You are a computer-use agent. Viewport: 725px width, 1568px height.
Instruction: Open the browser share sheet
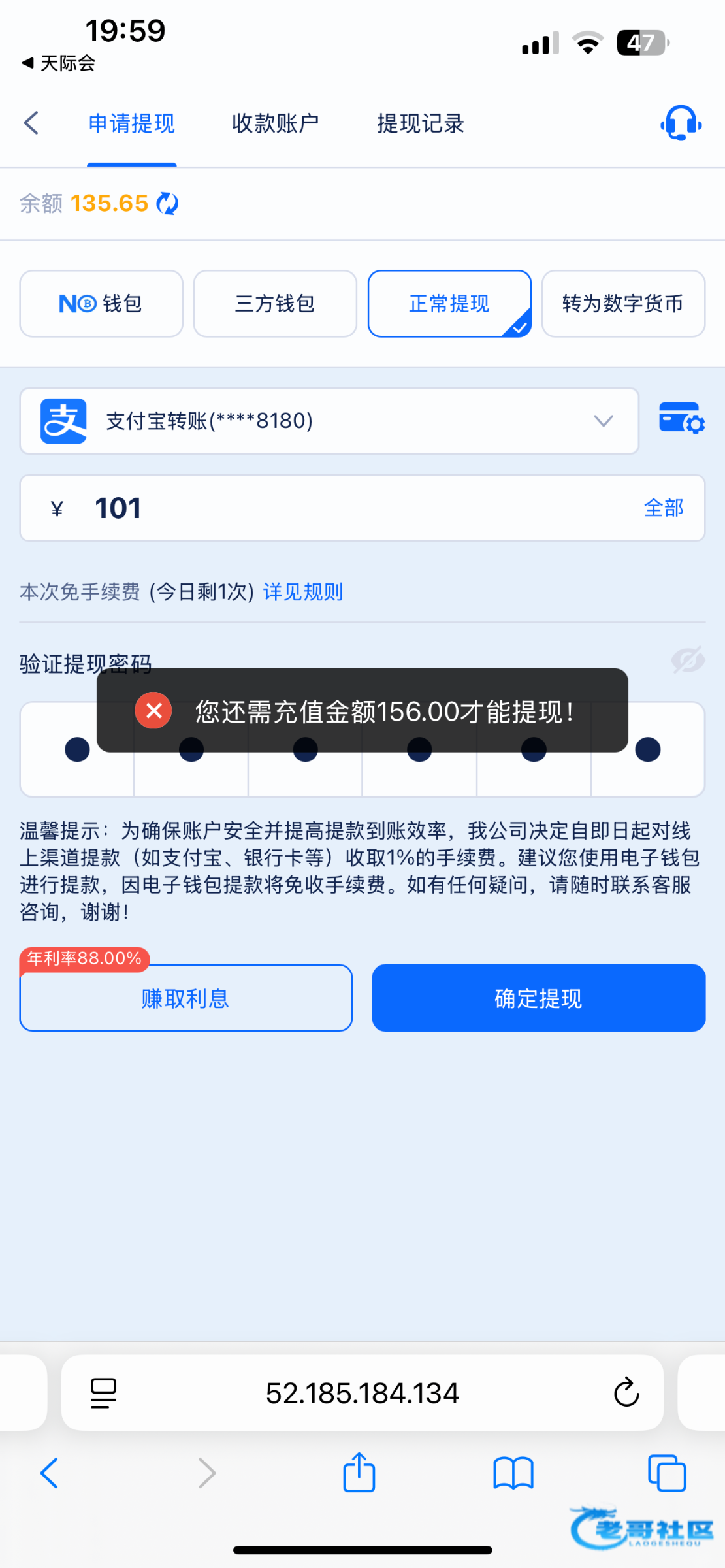(359, 1473)
